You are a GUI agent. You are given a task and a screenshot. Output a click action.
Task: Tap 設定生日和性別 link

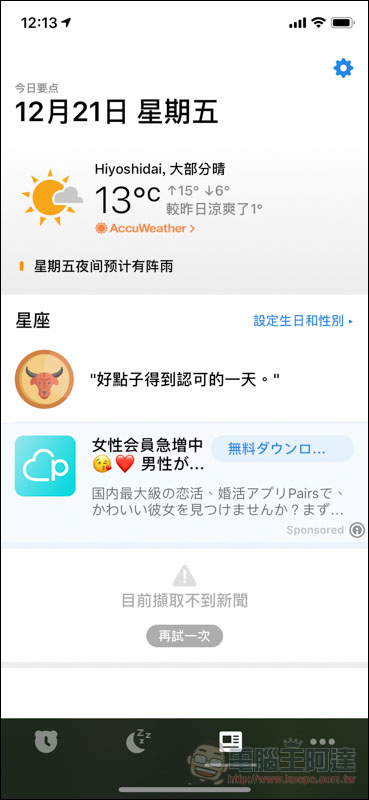click(303, 321)
